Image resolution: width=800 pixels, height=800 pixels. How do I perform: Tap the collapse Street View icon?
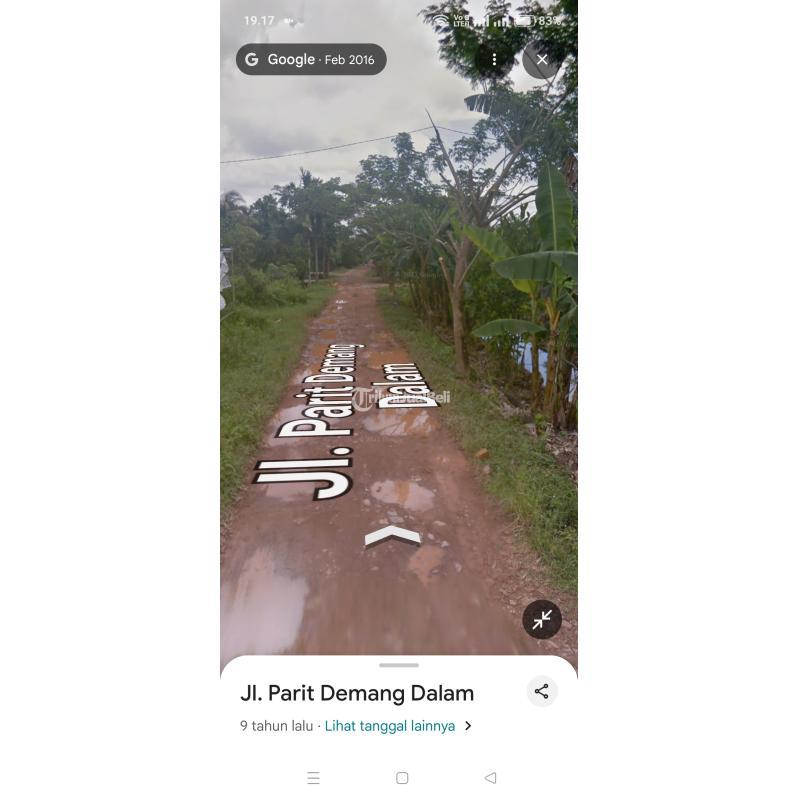pyautogui.click(x=541, y=620)
